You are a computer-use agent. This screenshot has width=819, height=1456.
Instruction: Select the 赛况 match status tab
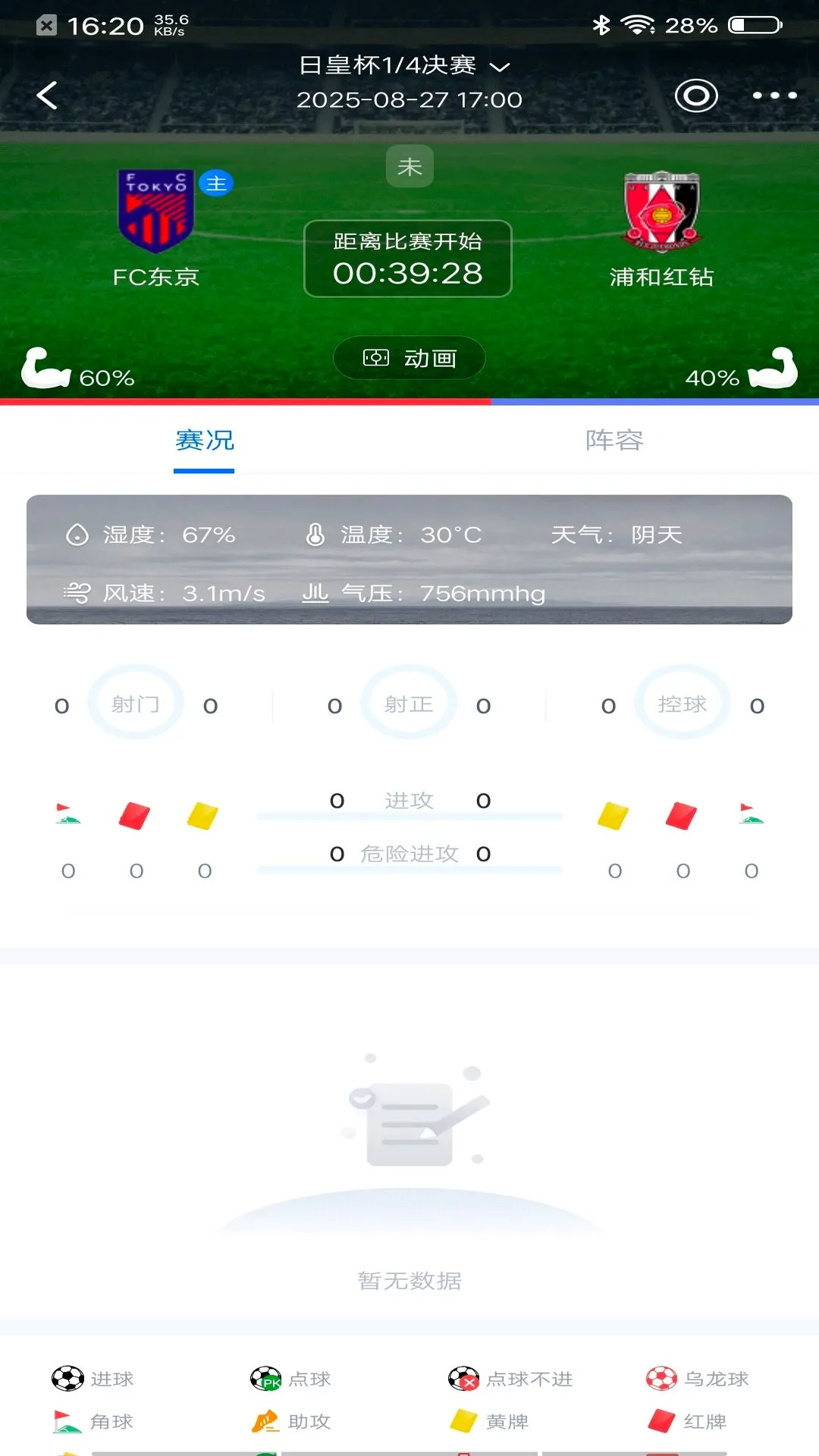coord(205,441)
